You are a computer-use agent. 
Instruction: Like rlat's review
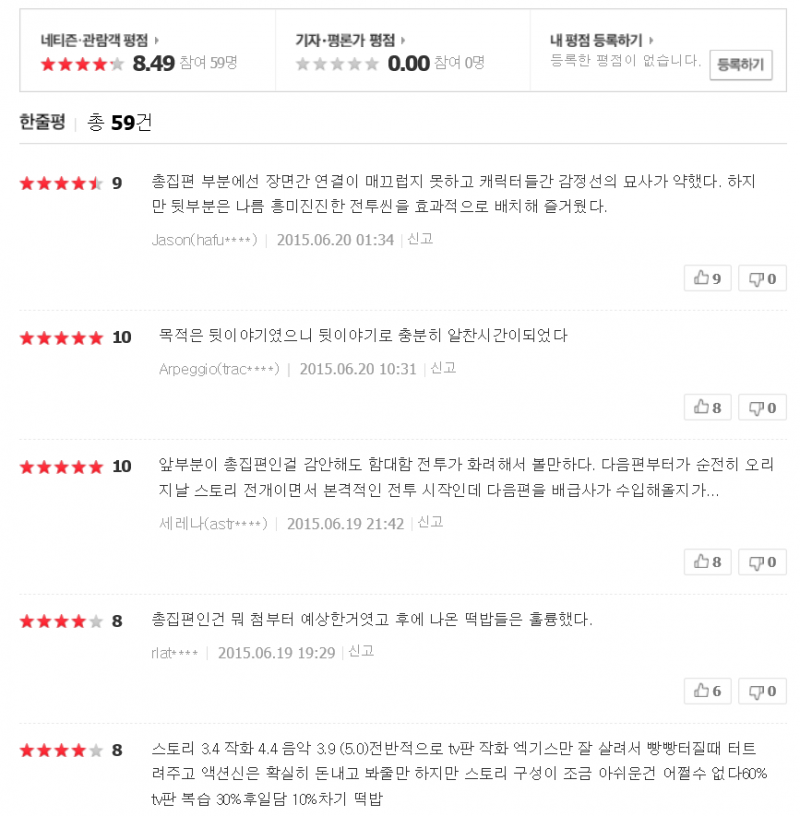(x=708, y=690)
